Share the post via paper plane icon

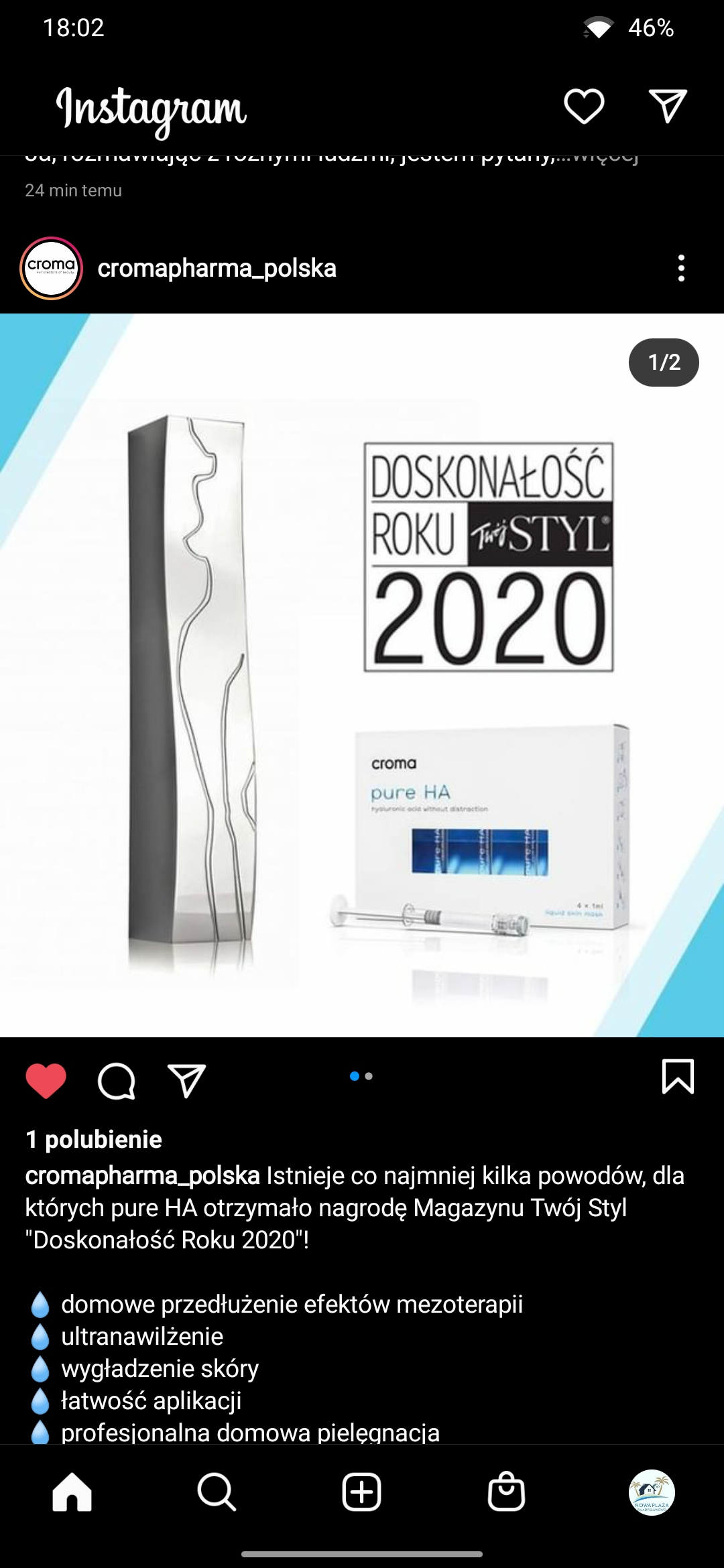(186, 1080)
